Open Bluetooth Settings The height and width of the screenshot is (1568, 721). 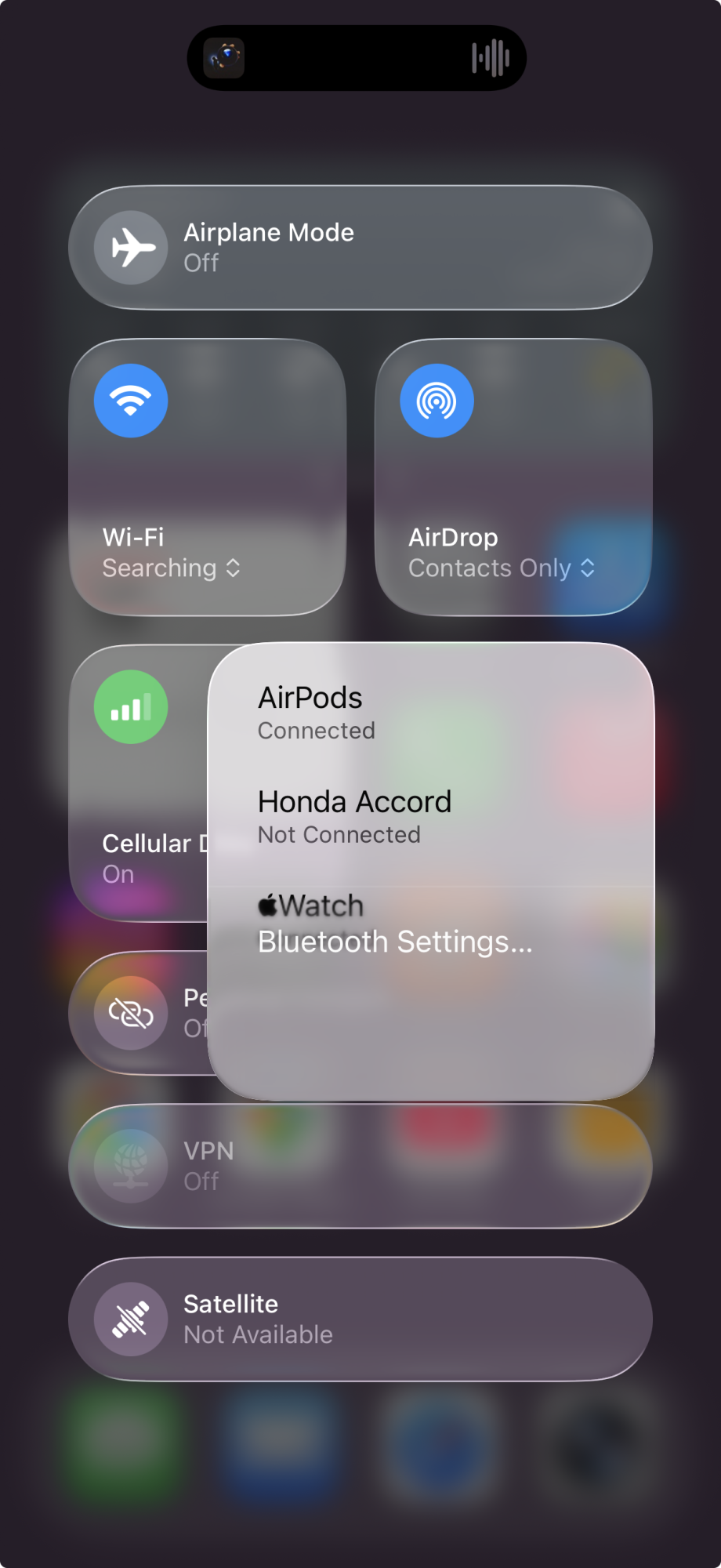tap(395, 942)
